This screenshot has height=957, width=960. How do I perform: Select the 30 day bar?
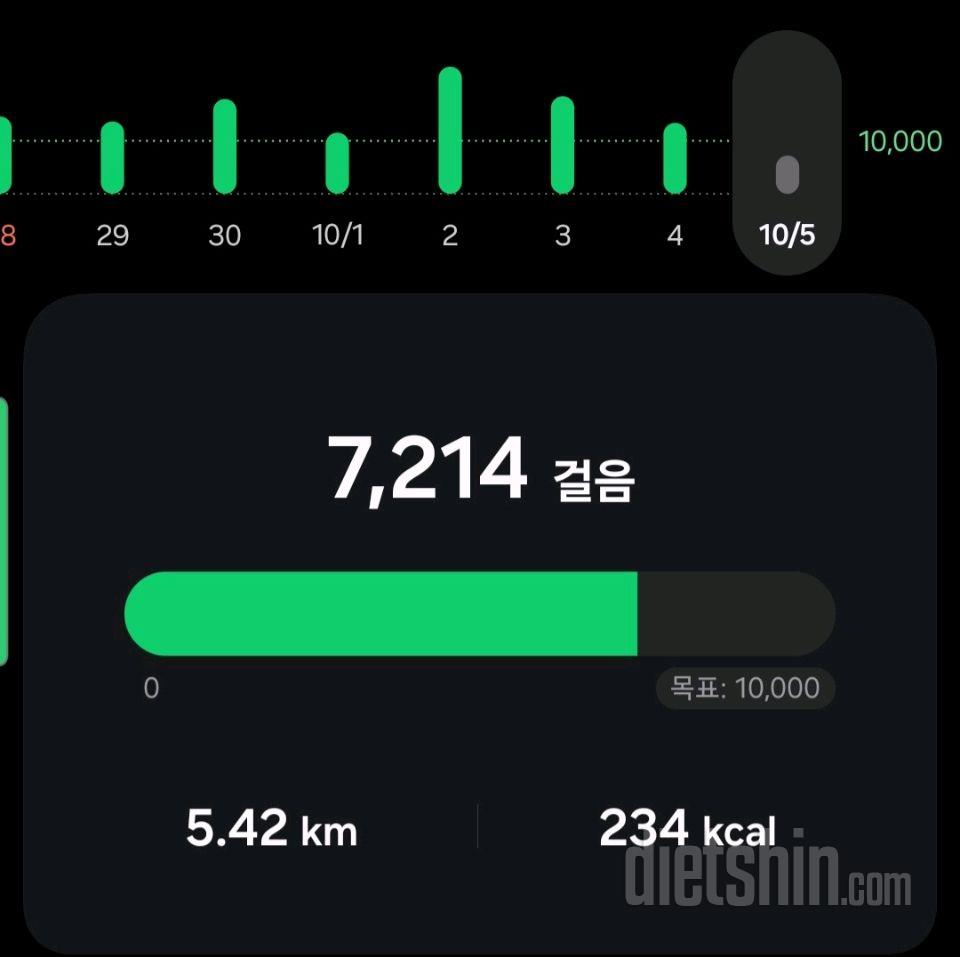coord(225,147)
